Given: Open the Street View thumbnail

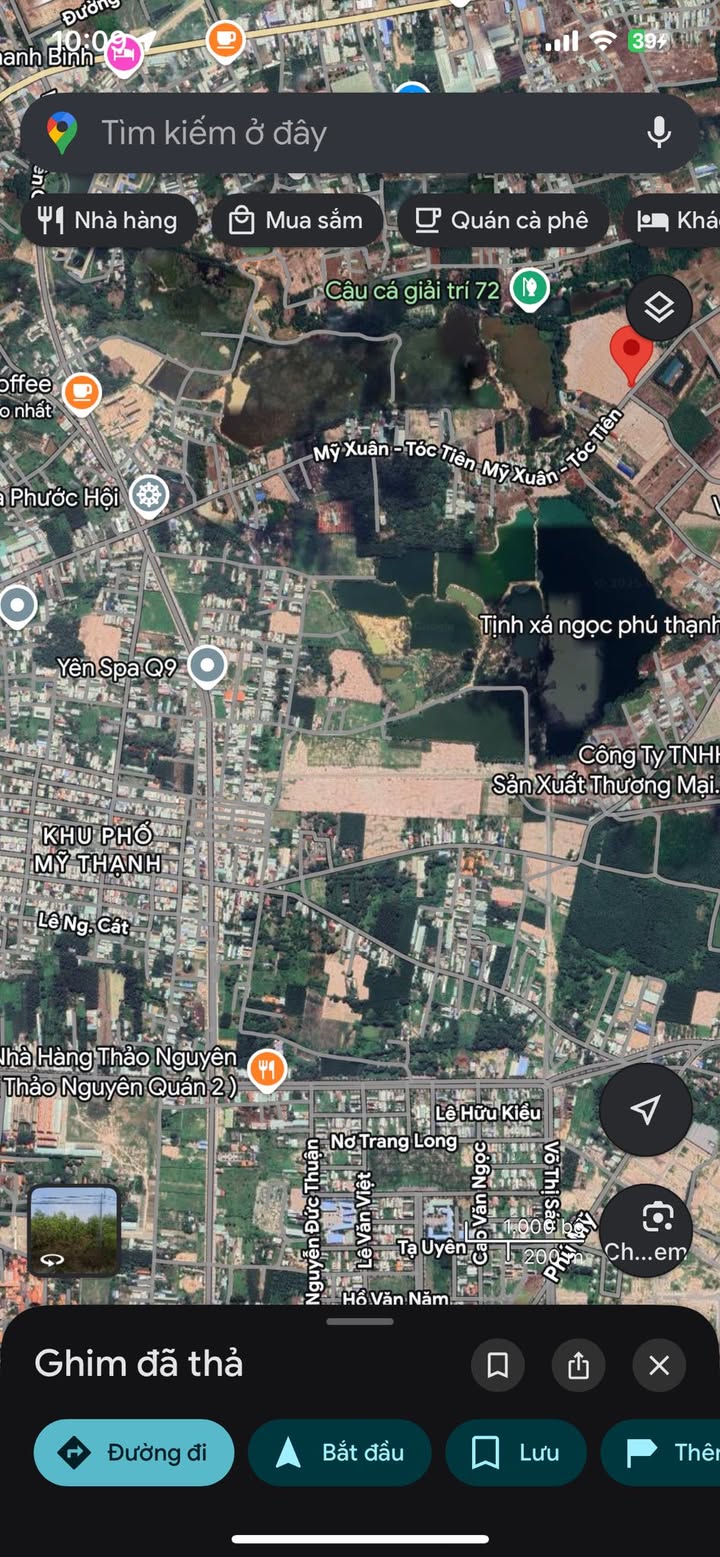Looking at the screenshot, I should pos(74,1230).
